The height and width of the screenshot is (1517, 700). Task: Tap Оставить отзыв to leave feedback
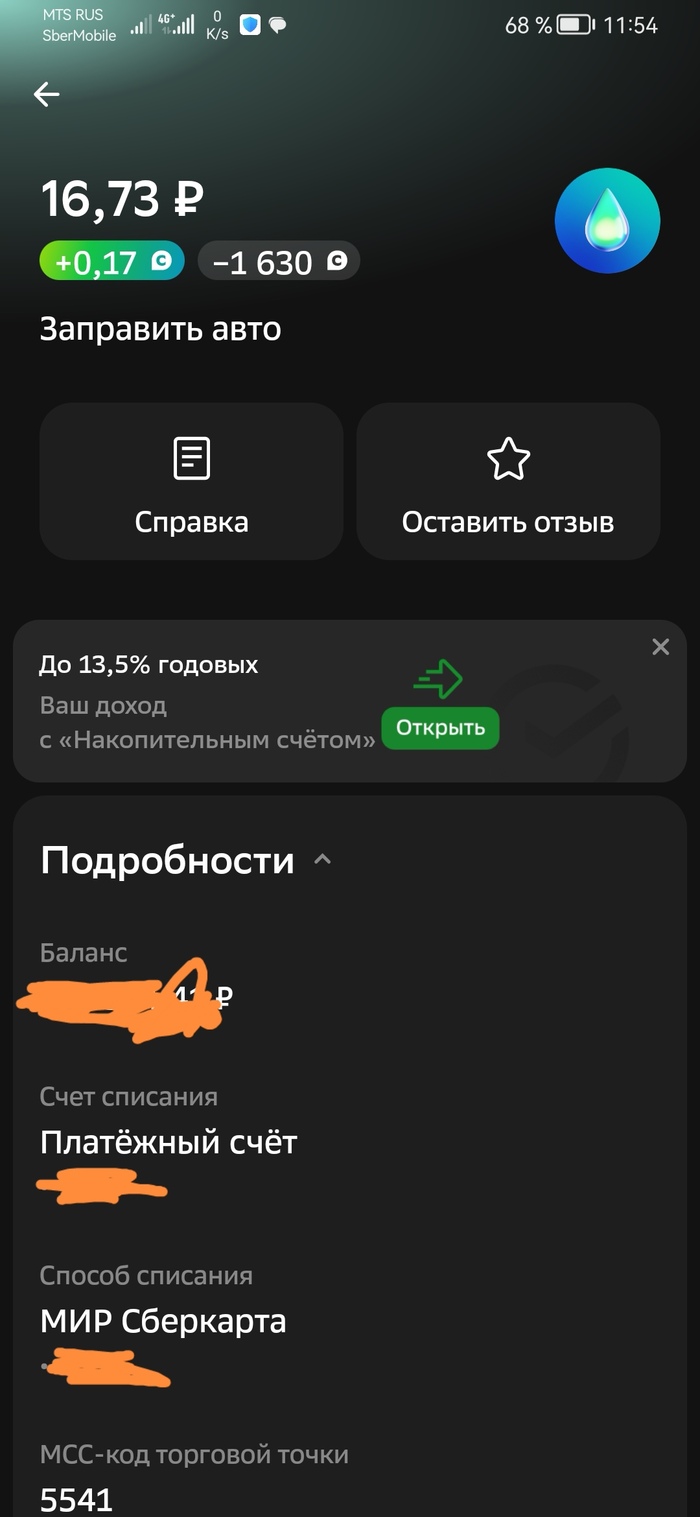pyautogui.click(x=508, y=482)
